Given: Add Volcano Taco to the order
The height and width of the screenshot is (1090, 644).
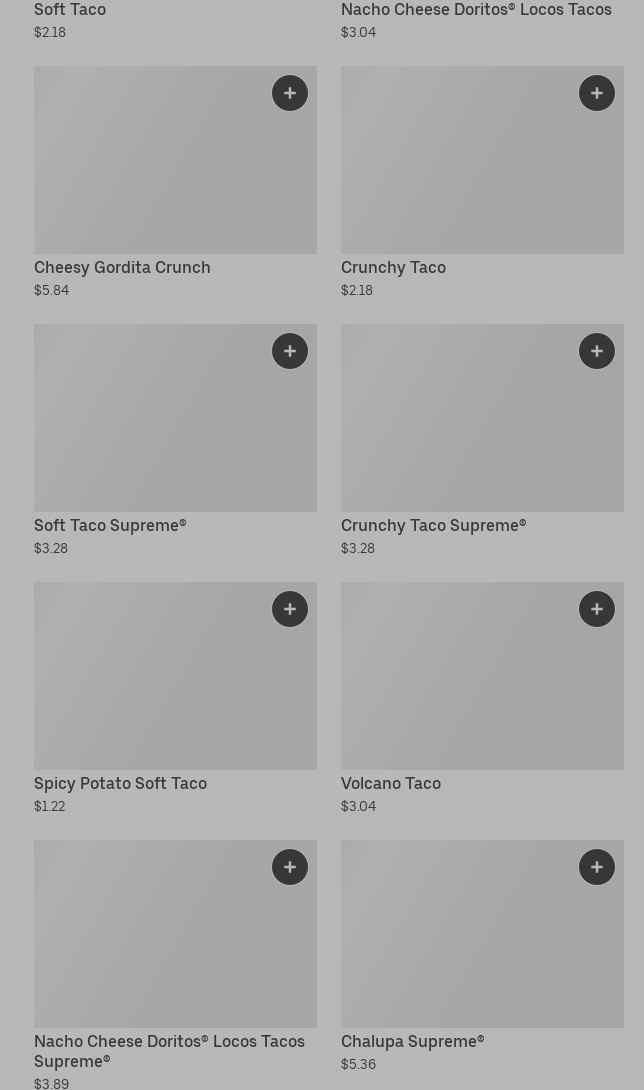Looking at the screenshot, I should point(597,609).
